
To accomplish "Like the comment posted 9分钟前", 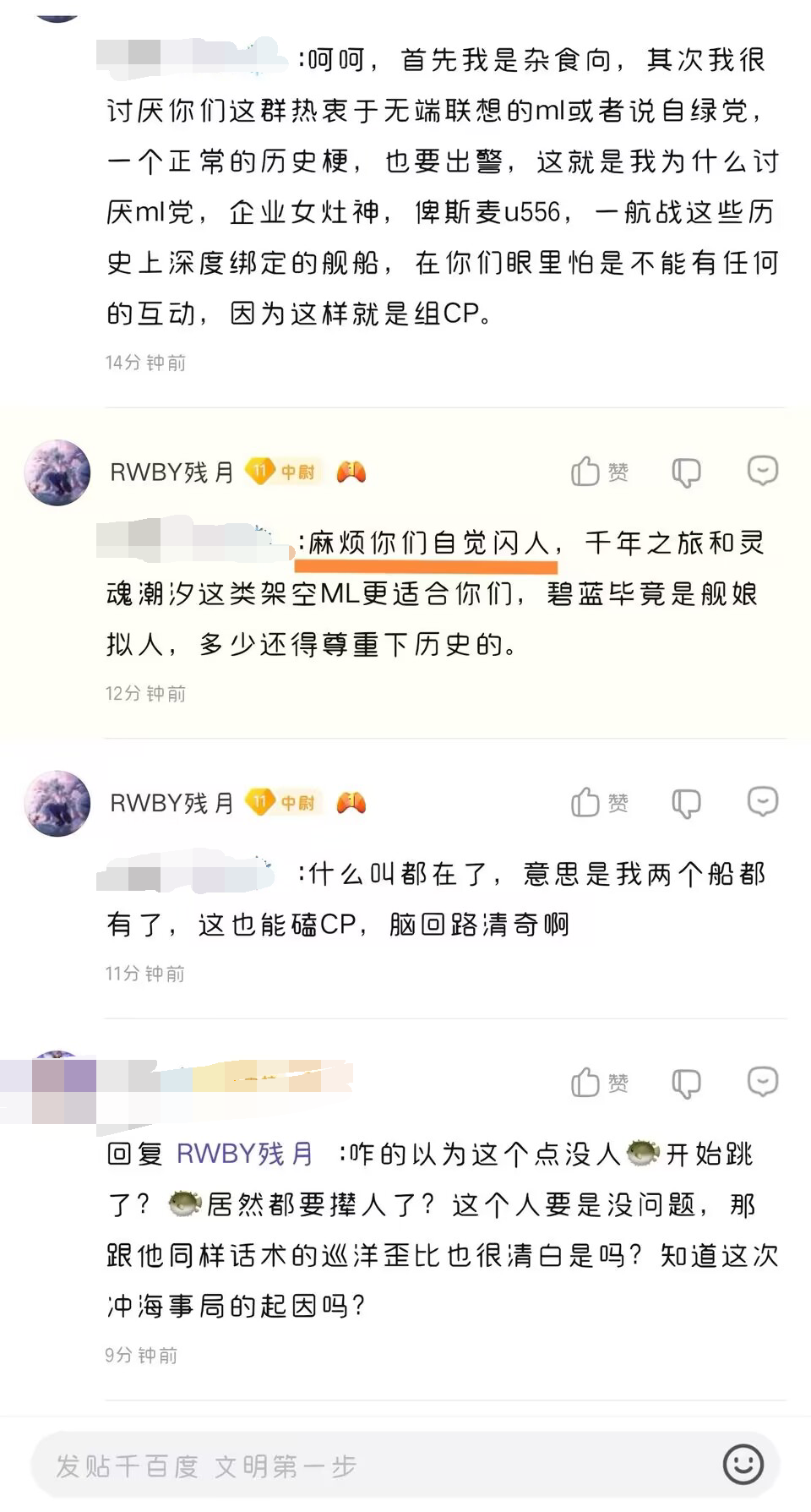I will point(598,1083).
